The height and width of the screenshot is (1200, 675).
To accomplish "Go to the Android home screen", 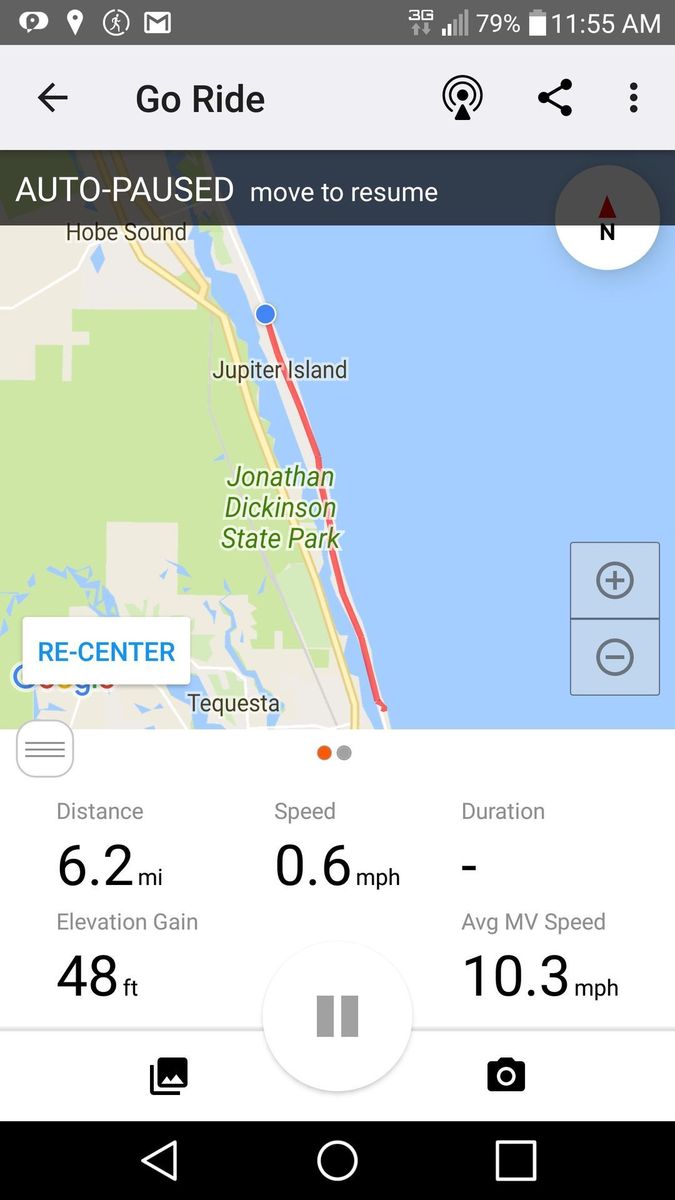I will click(x=337, y=1161).
